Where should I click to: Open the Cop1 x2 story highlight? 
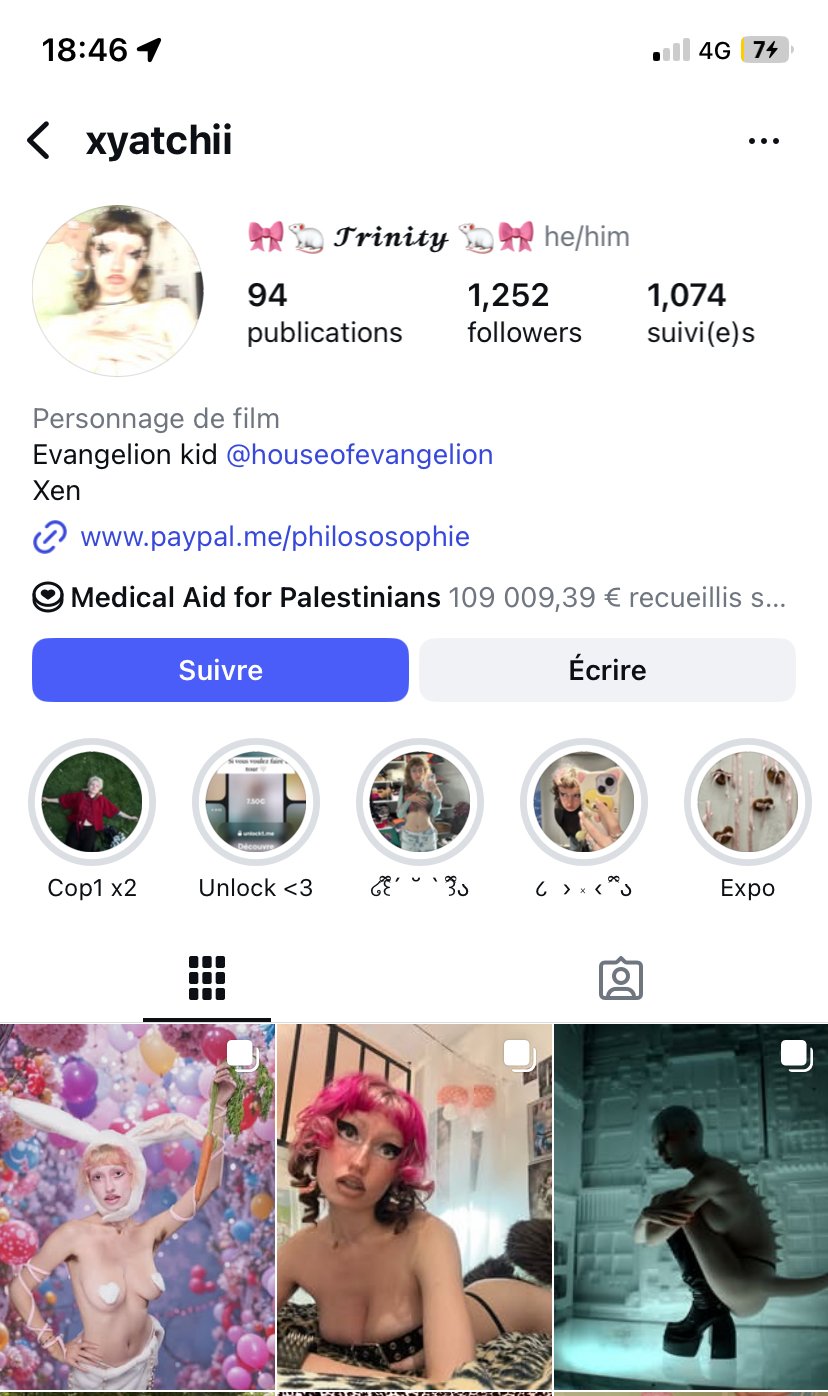pyautogui.click(x=92, y=802)
